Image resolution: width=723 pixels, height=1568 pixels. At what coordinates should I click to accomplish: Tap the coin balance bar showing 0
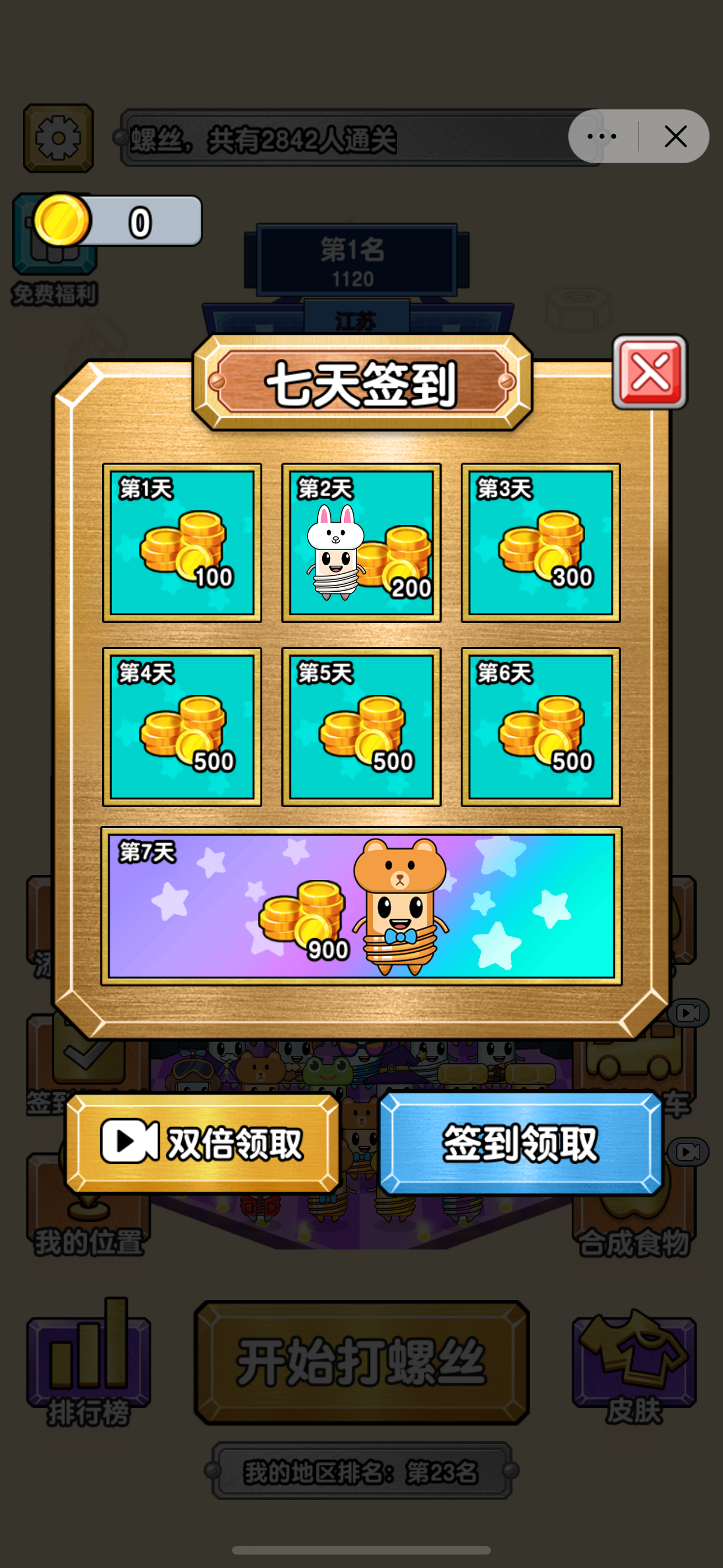(x=140, y=223)
